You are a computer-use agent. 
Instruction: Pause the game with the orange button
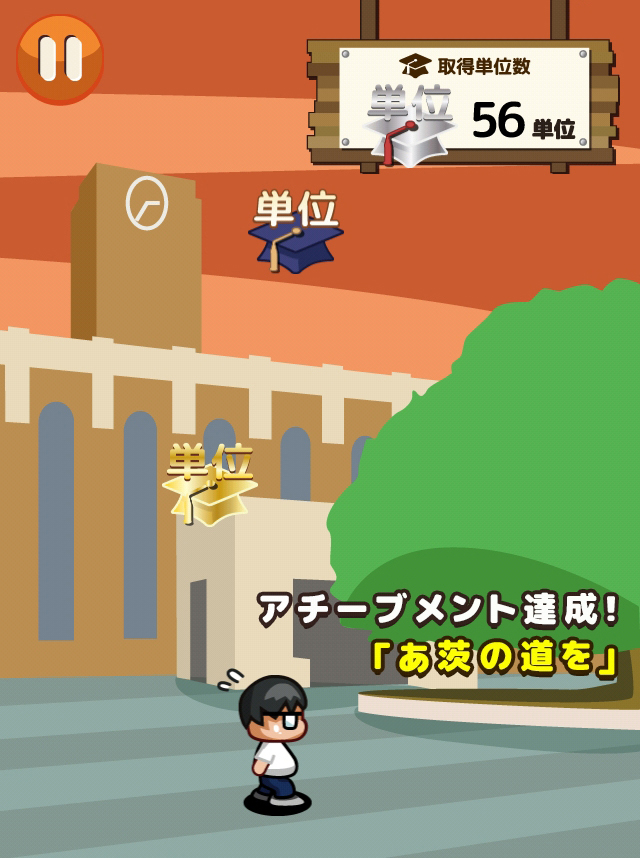[60, 58]
